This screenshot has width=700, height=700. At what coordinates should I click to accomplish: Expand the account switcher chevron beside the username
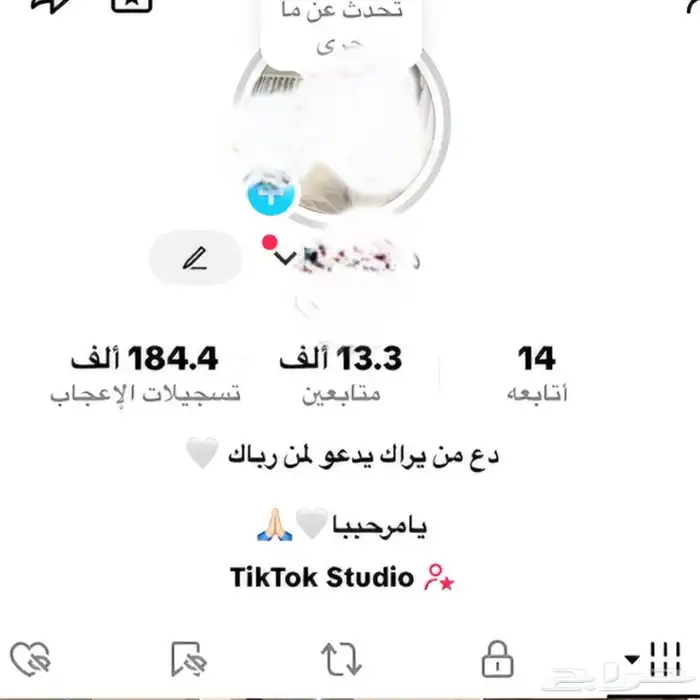point(285,259)
